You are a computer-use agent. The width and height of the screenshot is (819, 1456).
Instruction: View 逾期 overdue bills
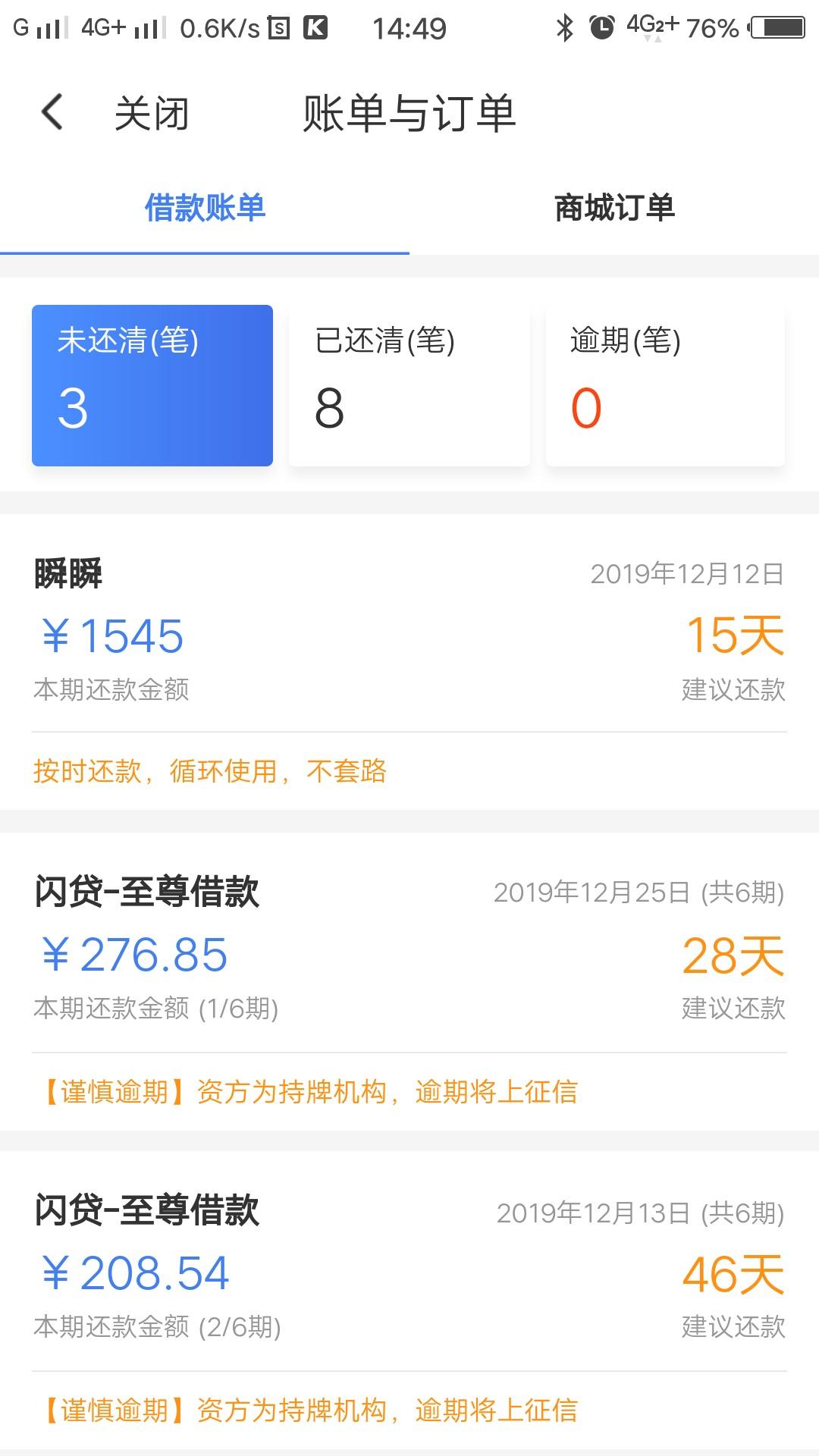666,385
